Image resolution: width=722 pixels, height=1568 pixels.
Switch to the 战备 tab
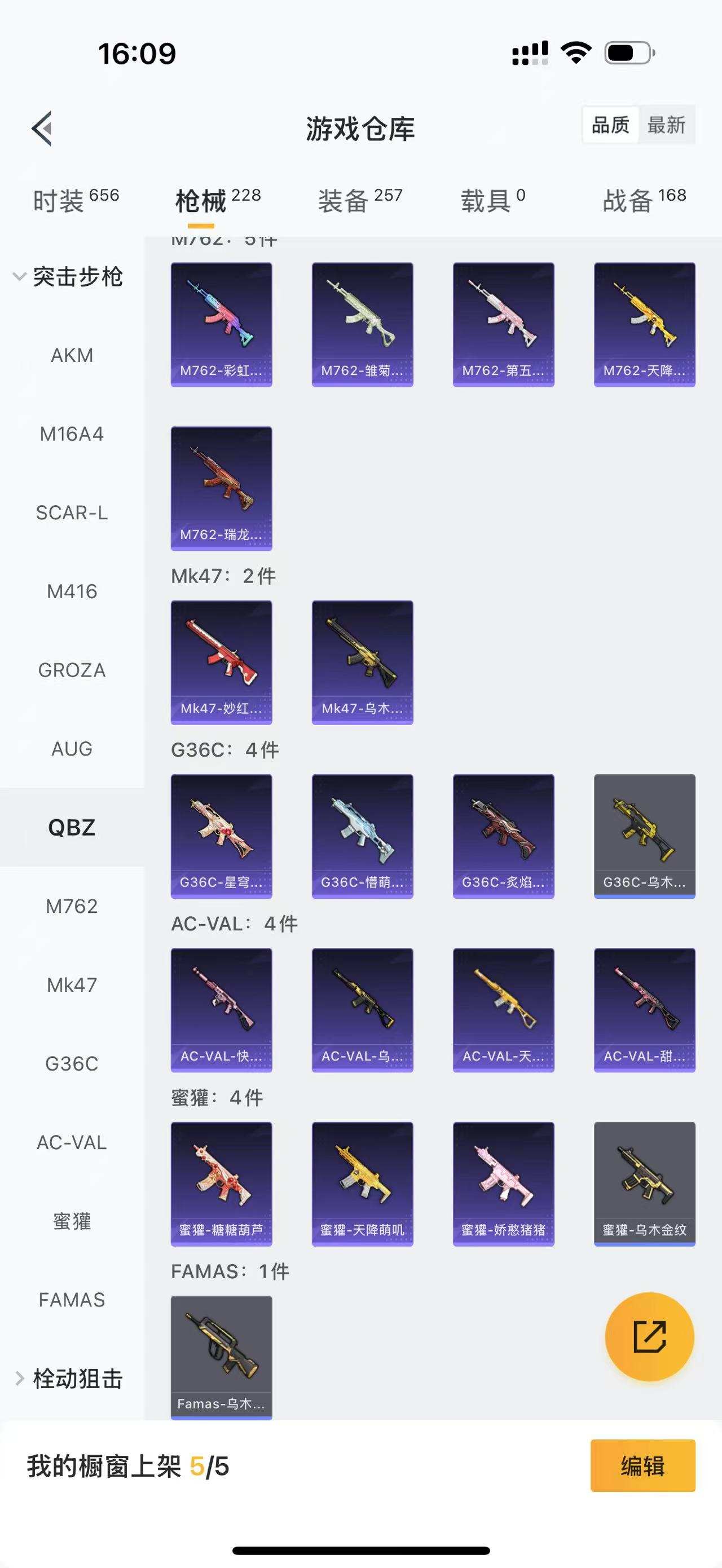pos(644,200)
